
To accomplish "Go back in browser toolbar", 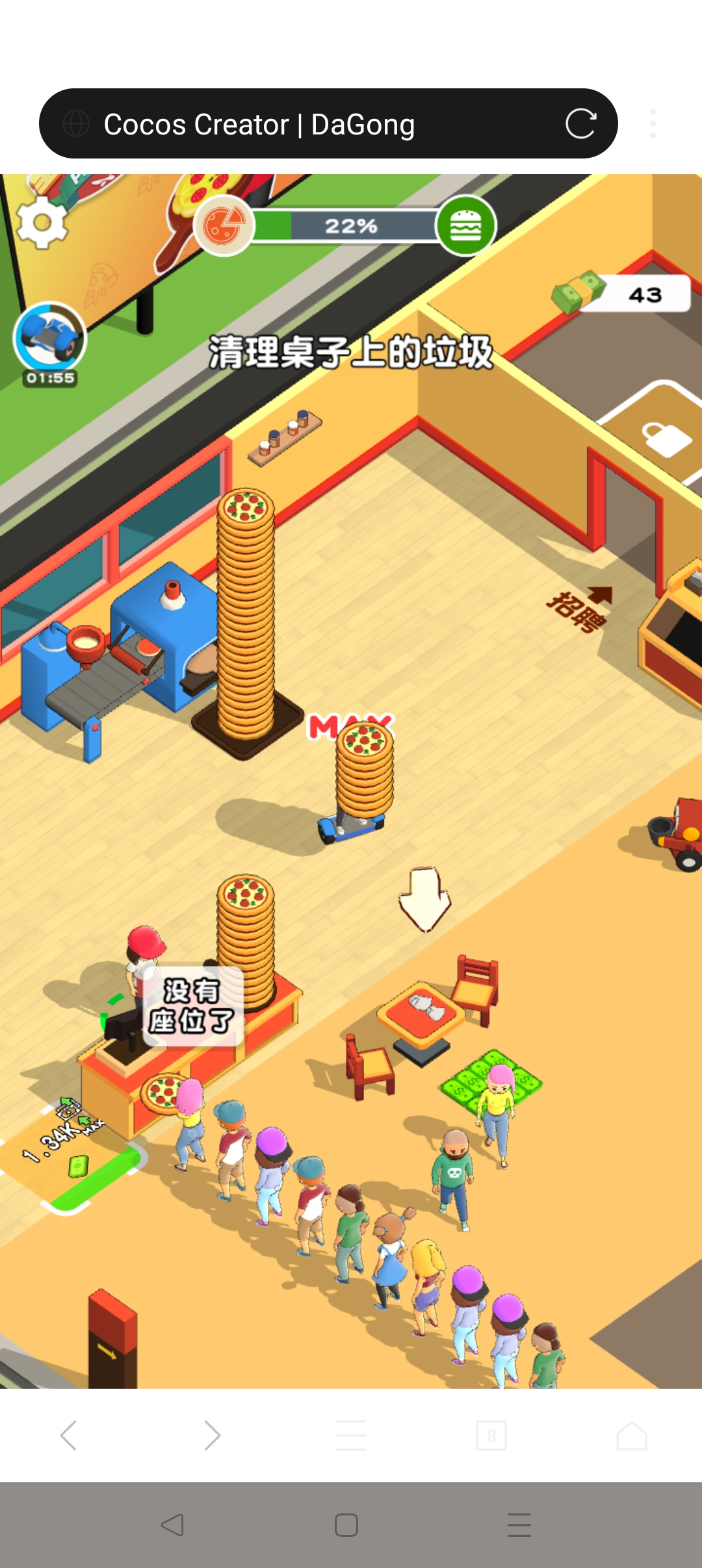I will [x=69, y=1435].
